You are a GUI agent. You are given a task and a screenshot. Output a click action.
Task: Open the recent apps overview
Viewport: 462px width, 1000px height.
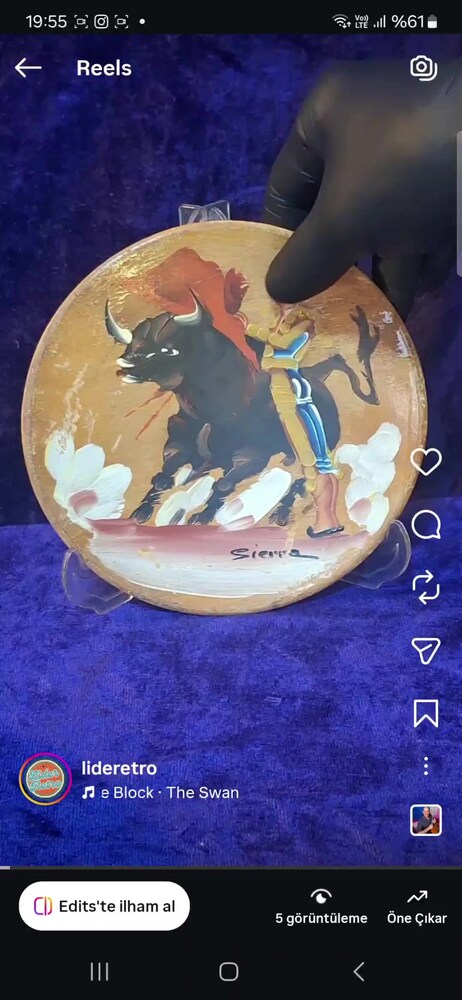(99, 972)
